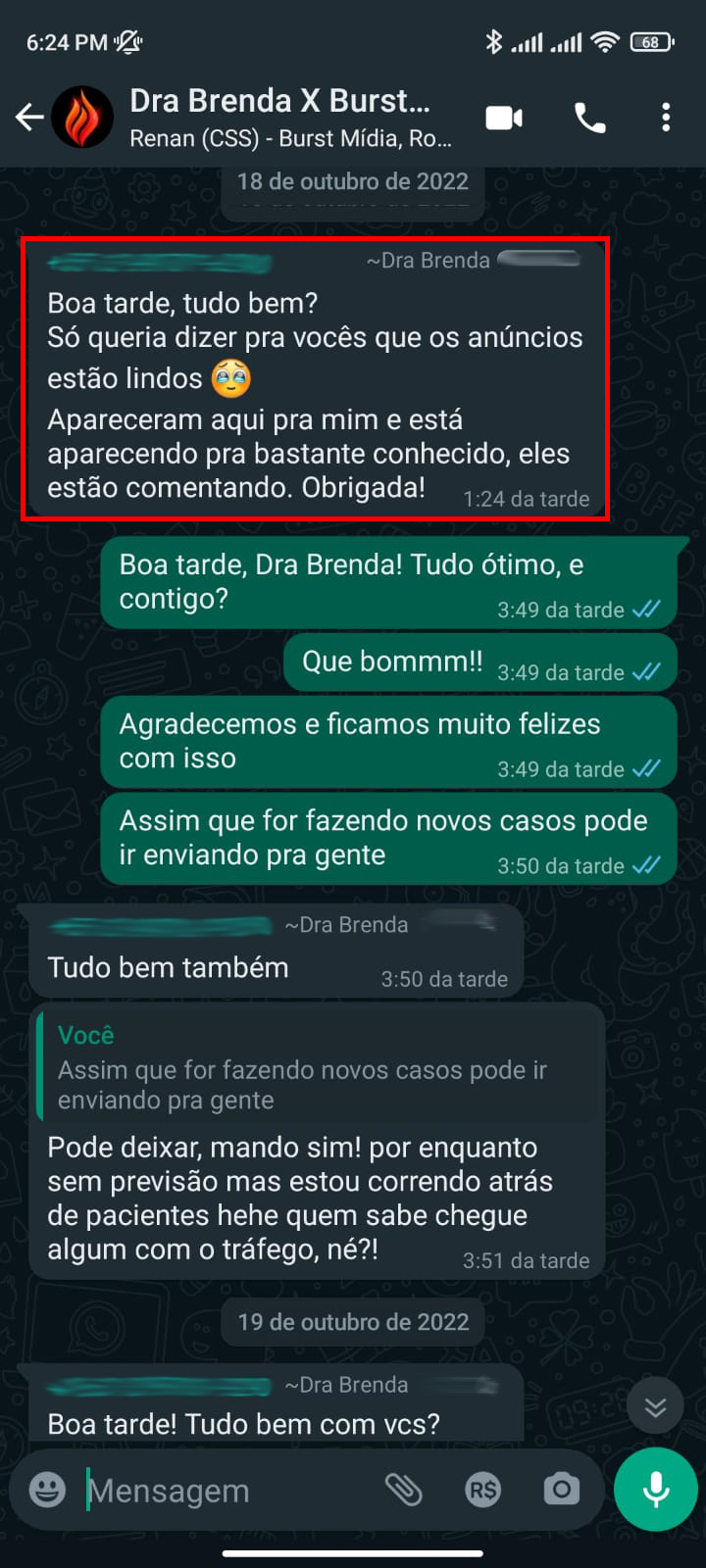Open the R$ payment option
Viewport: 706px width, 1568px height.
[x=482, y=1491]
